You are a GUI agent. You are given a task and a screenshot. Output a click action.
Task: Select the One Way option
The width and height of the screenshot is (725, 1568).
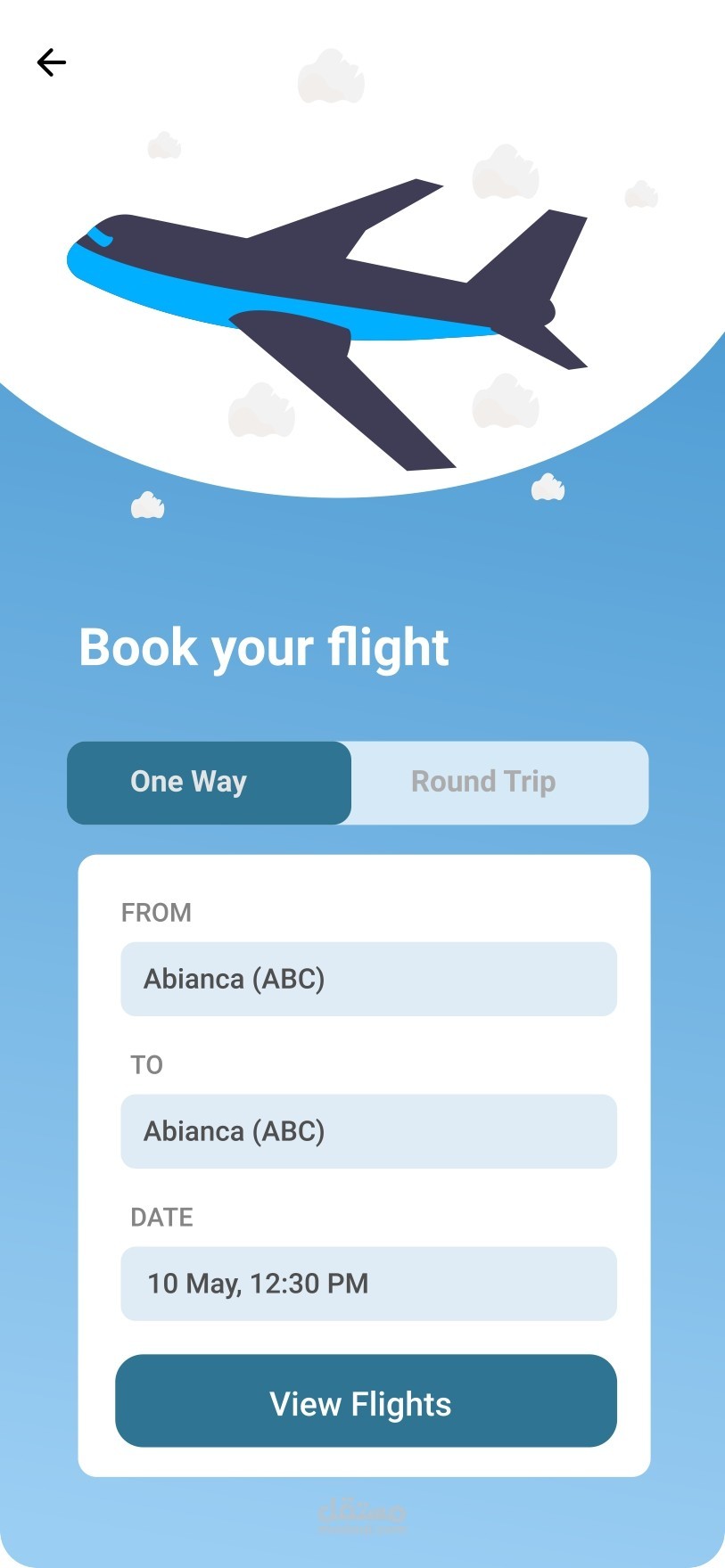[210, 783]
